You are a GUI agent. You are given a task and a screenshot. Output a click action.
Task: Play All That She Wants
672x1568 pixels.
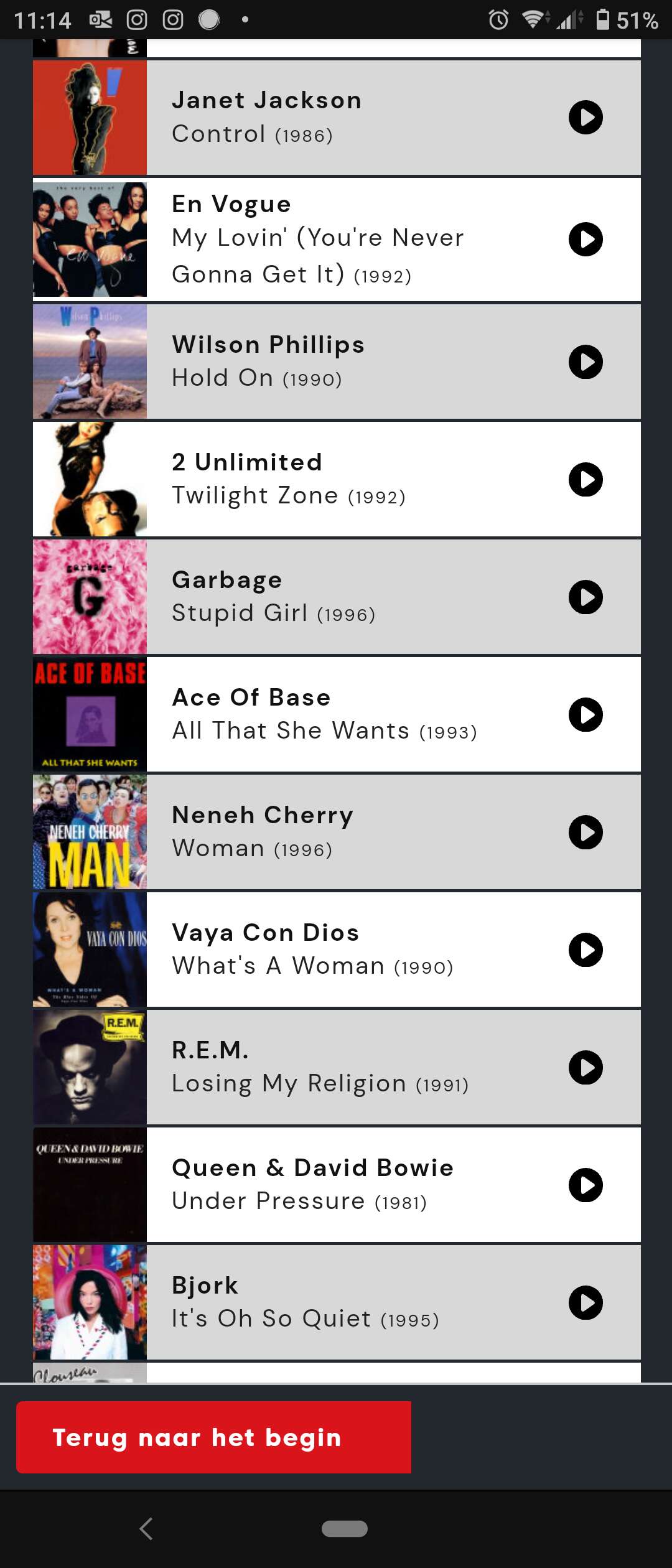(586, 715)
